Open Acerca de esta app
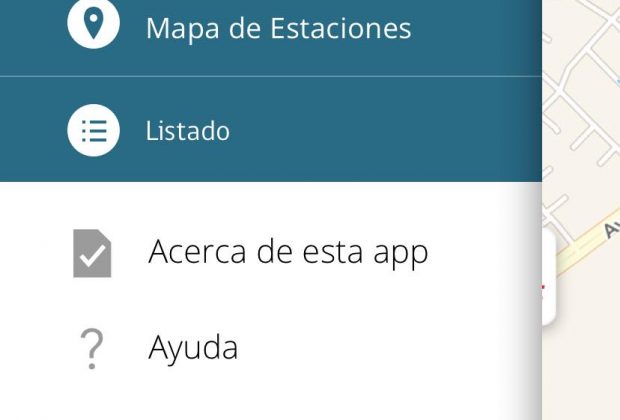The image size is (620, 420). click(288, 252)
